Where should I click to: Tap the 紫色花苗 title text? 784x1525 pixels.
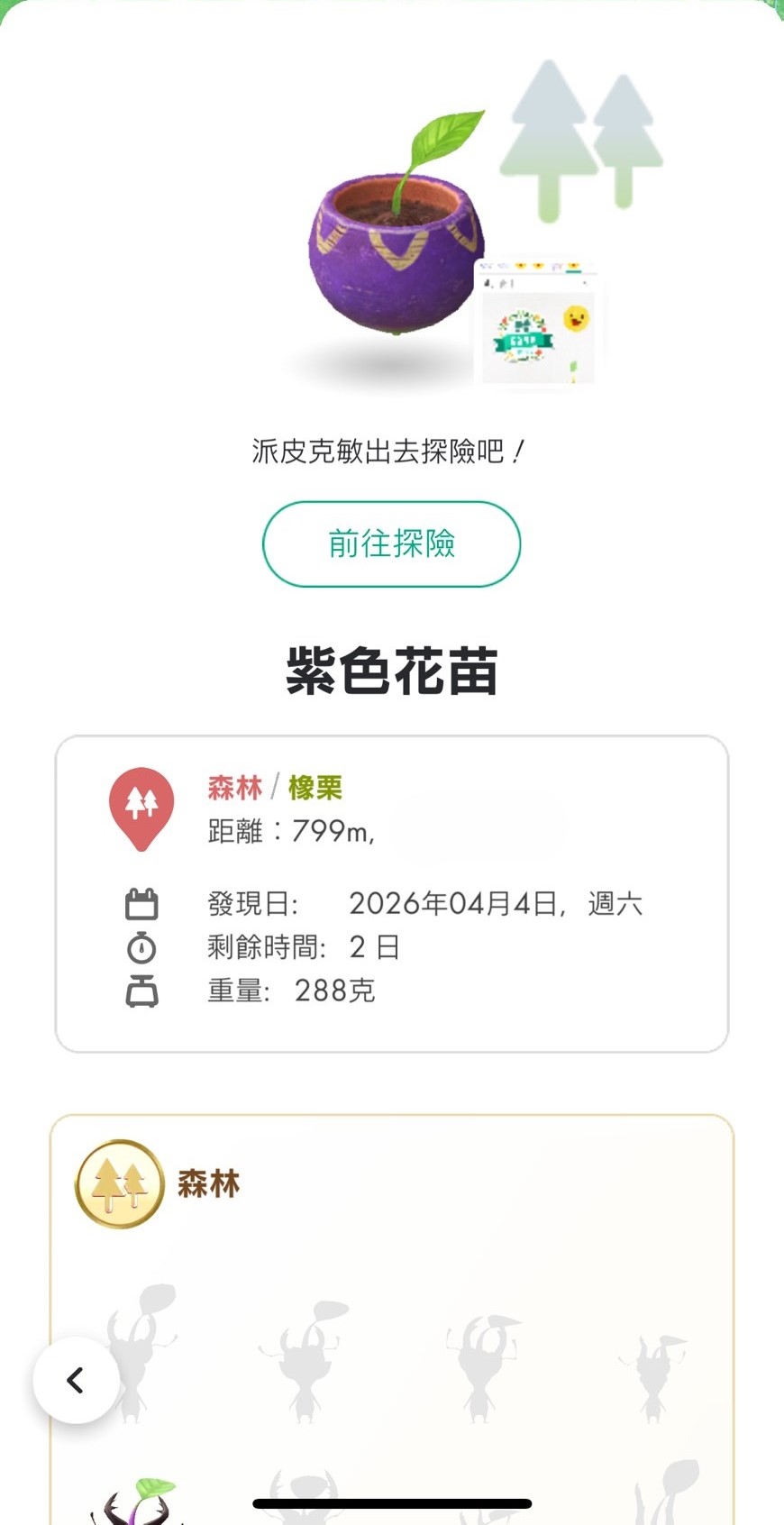click(x=391, y=669)
